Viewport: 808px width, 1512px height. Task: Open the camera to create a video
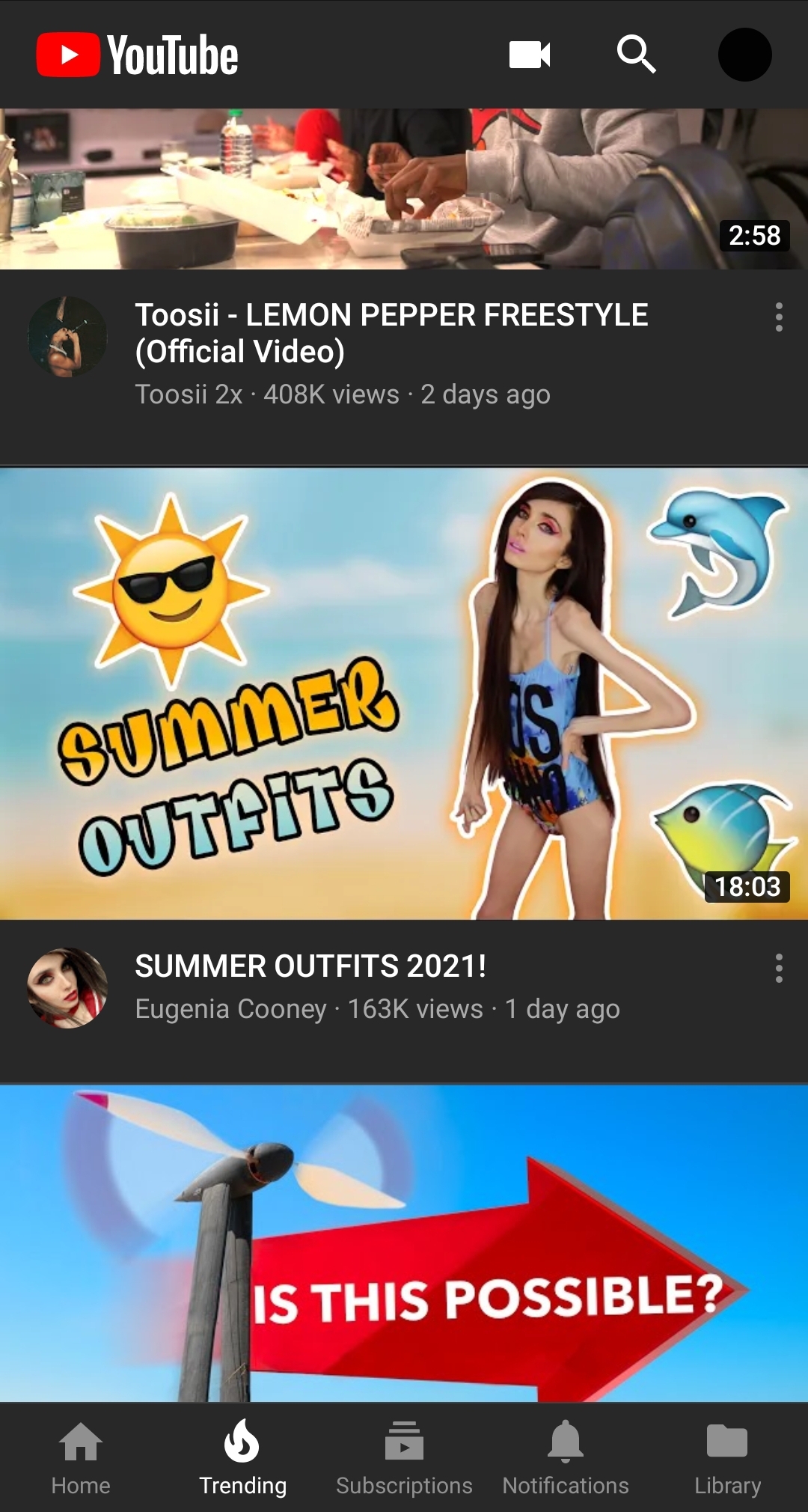click(x=530, y=55)
